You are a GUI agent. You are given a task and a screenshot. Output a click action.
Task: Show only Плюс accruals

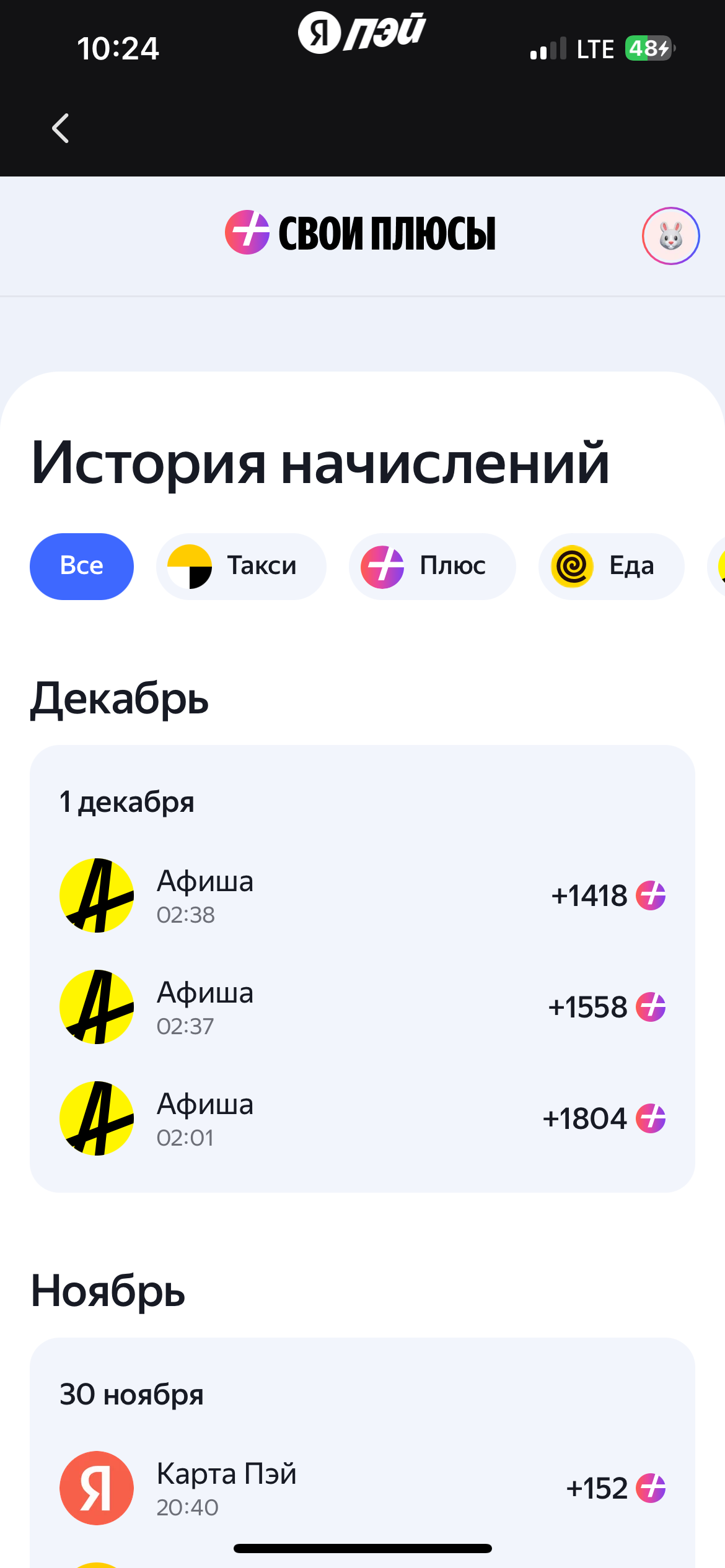[432, 566]
